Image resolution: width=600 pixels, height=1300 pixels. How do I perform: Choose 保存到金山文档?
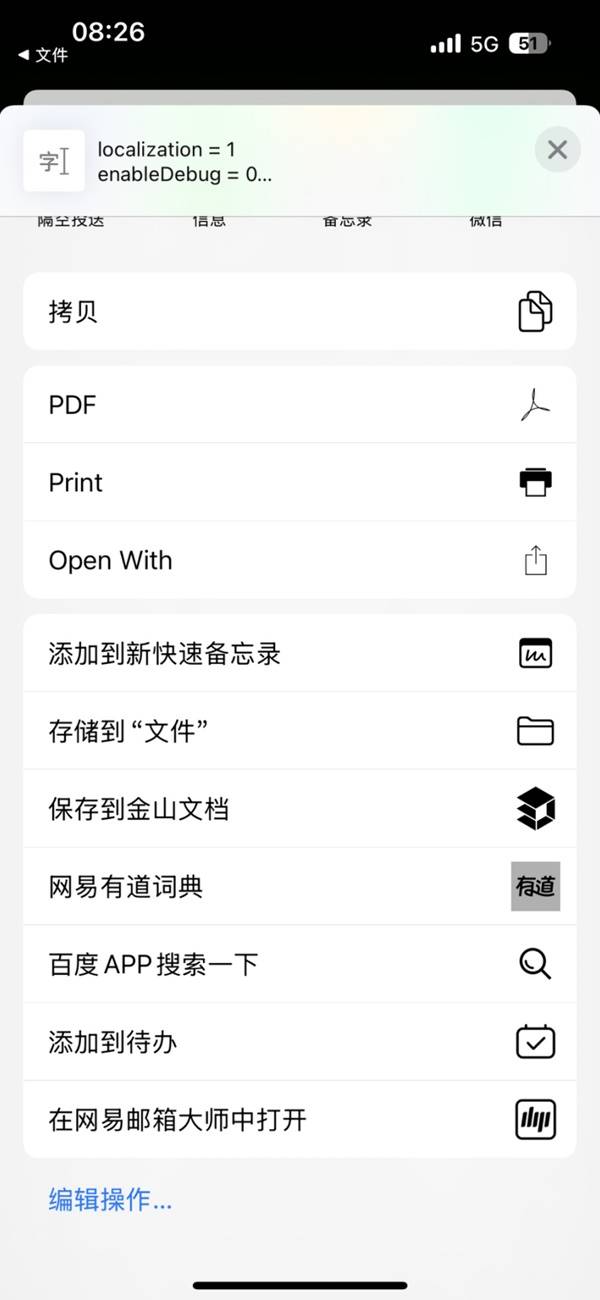(300, 809)
